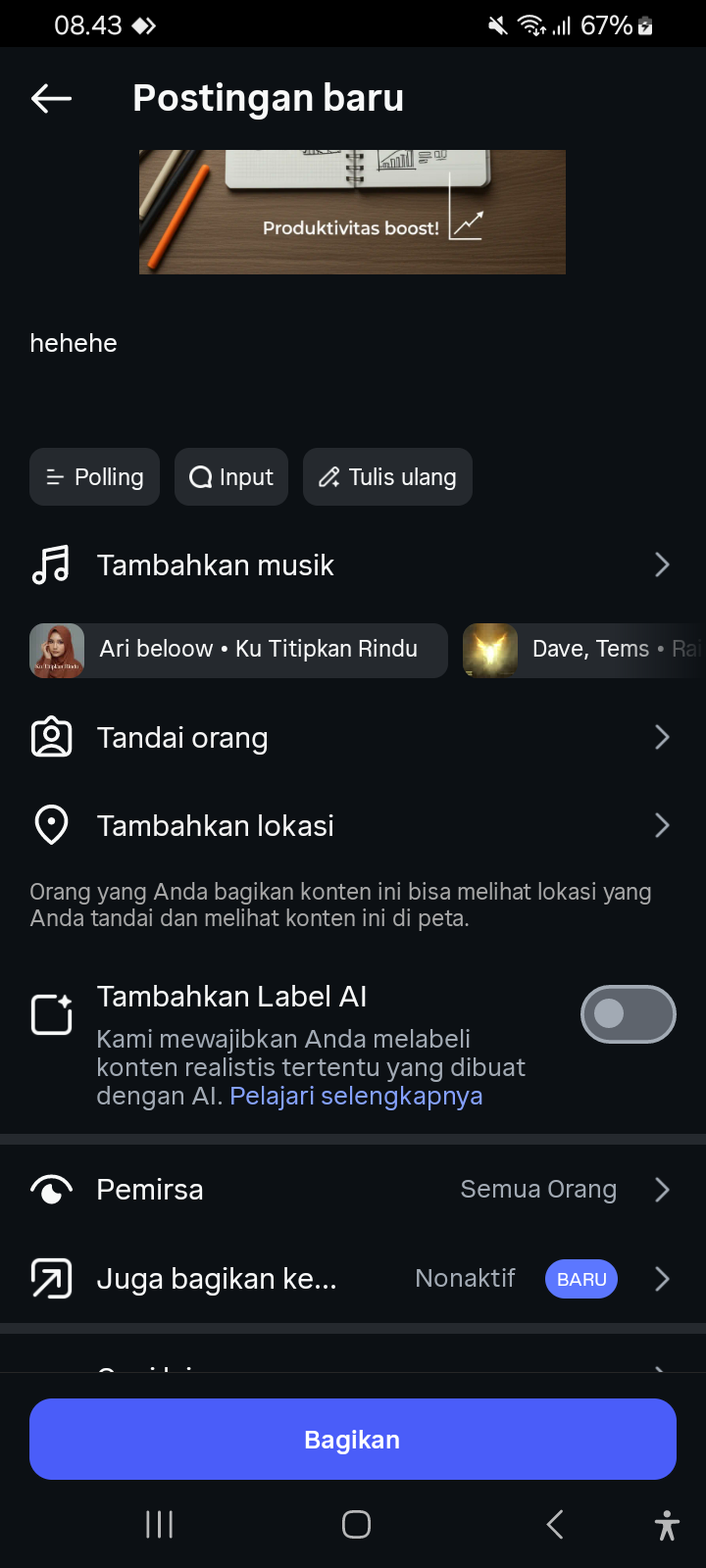Screen dimensions: 706x1568
Task: Open Tandai orang
Action: (352, 738)
